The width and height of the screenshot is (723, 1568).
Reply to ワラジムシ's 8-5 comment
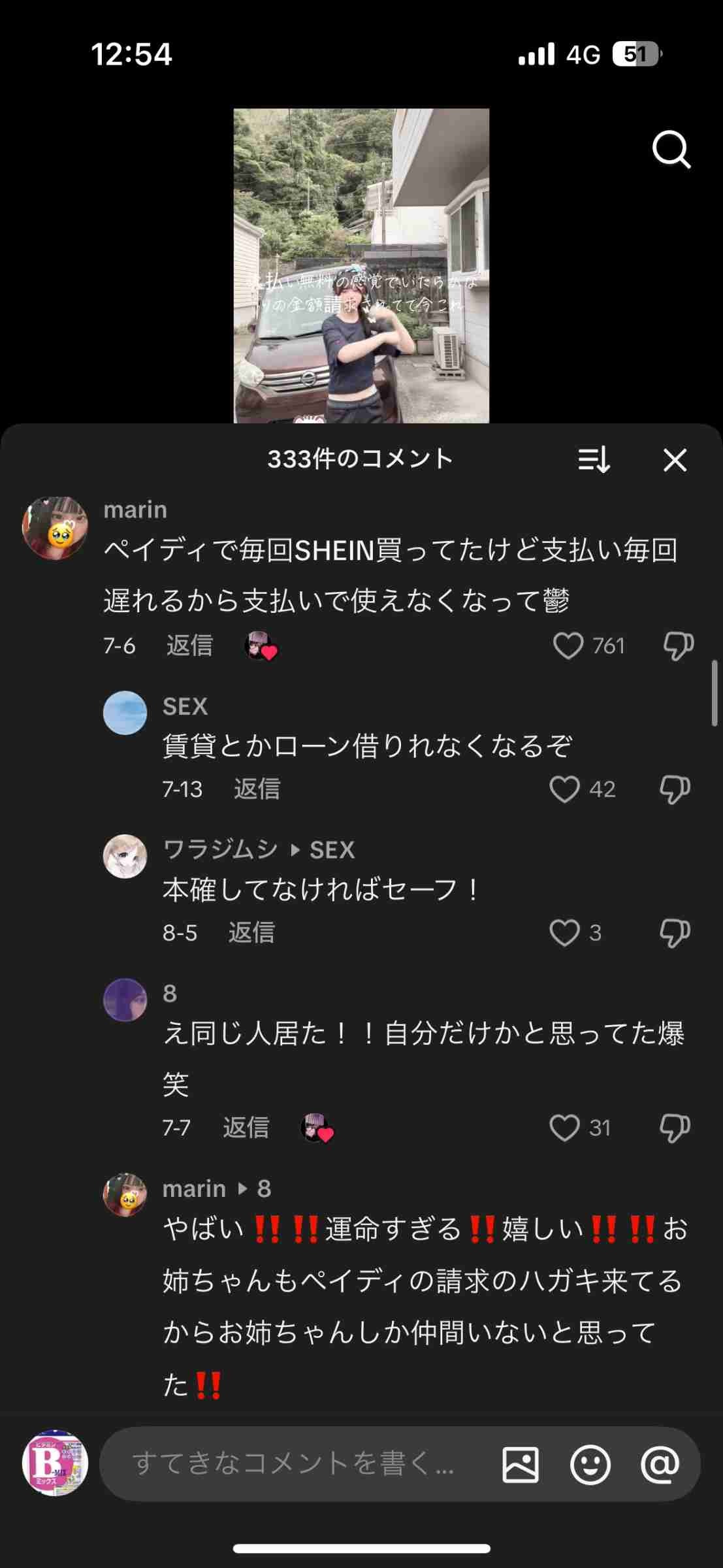[x=251, y=933]
